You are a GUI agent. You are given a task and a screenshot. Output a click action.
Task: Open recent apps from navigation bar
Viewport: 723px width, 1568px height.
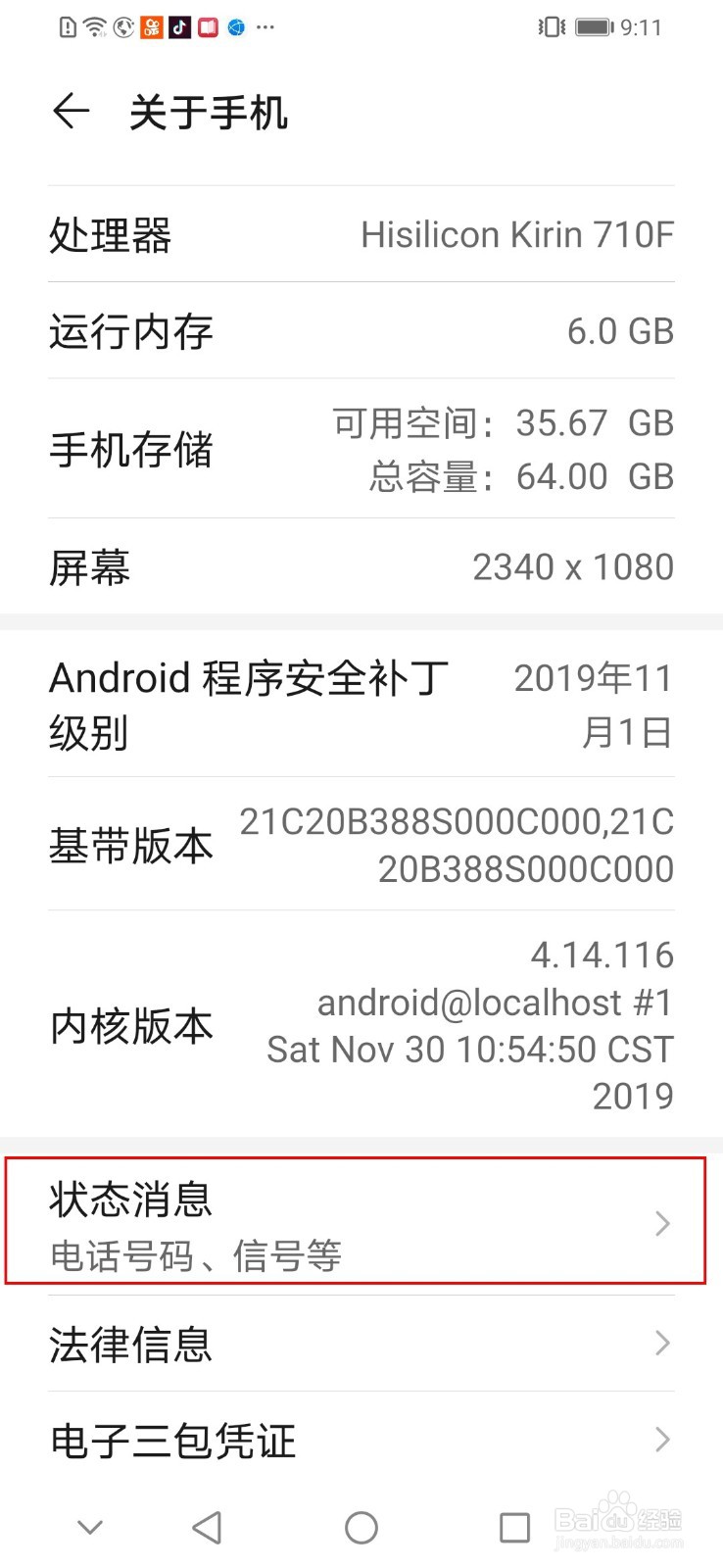click(514, 1527)
